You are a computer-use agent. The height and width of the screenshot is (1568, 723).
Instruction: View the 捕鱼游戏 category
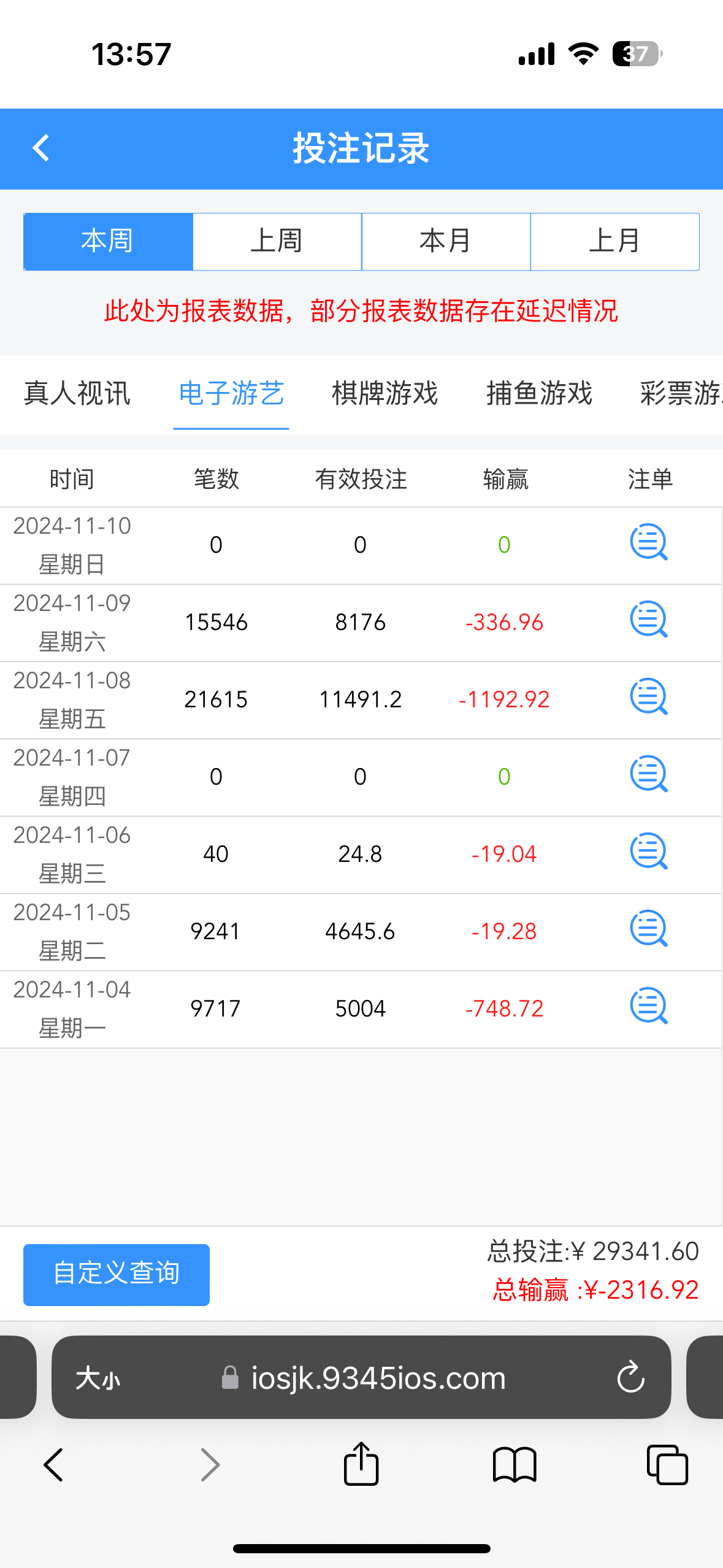click(x=539, y=393)
